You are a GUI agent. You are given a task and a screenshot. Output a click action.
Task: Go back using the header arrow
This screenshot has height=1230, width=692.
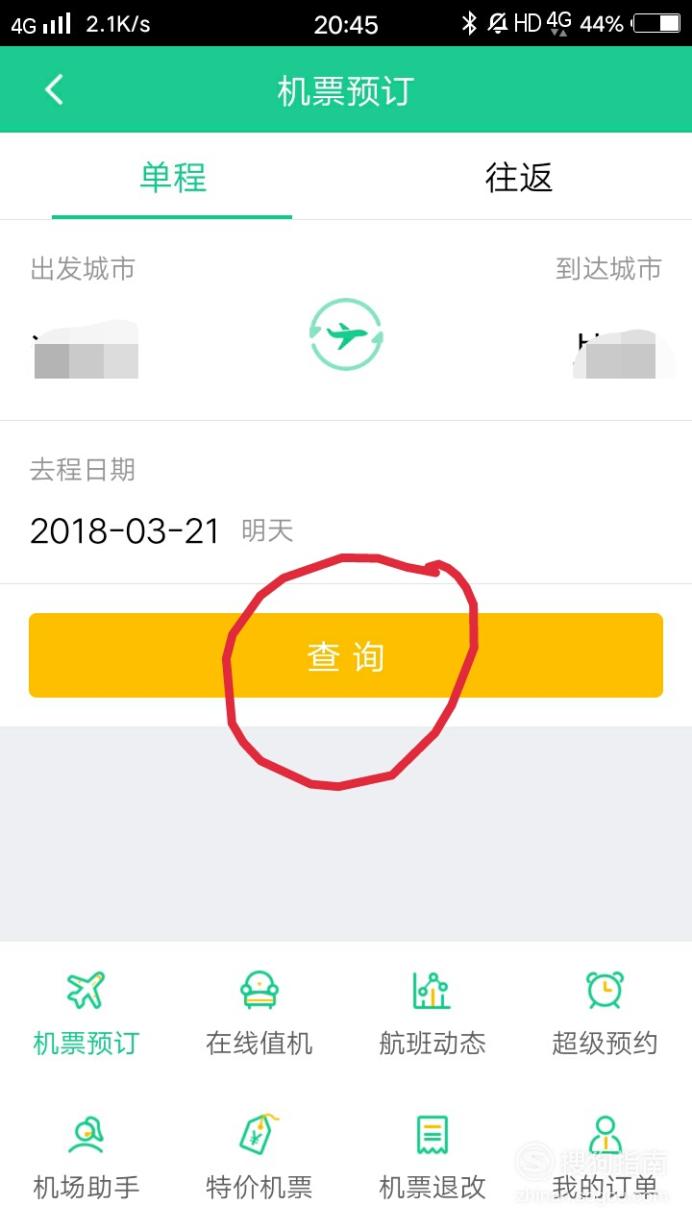(54, 90)
